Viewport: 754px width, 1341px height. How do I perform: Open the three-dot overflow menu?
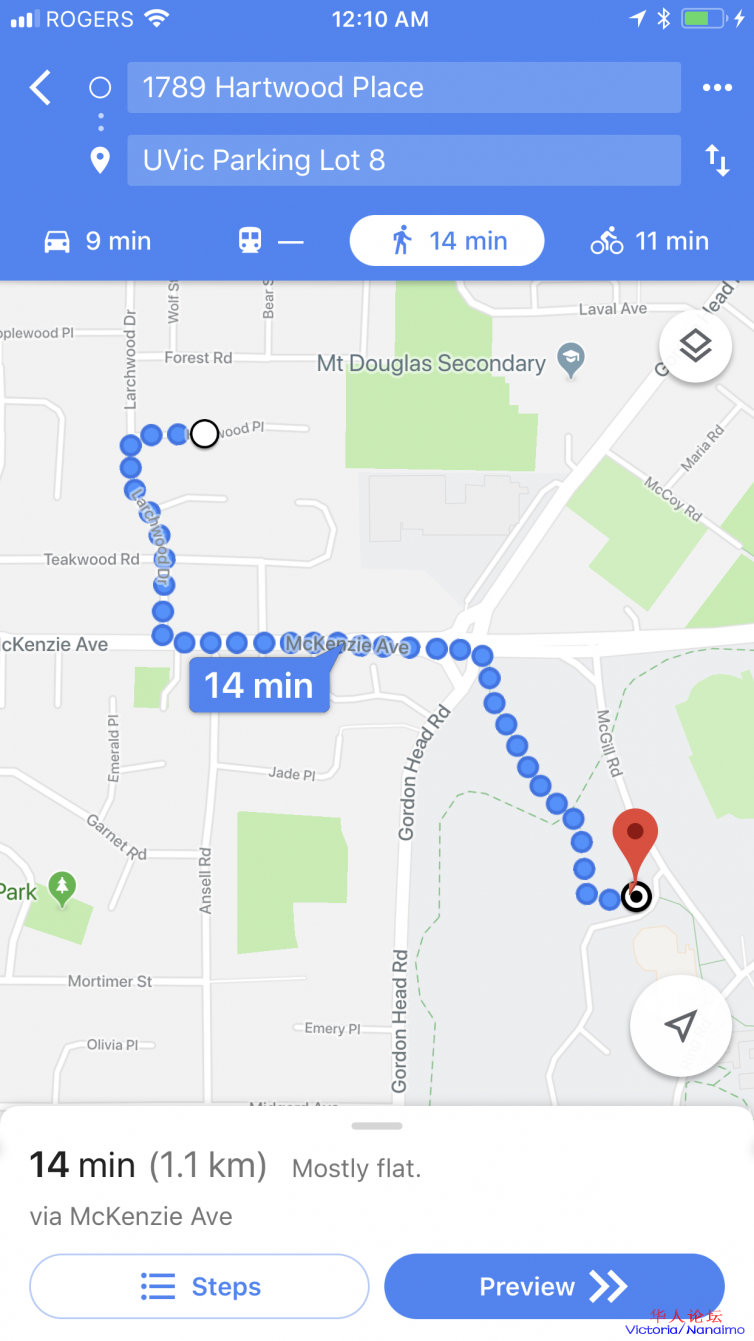point(717,88)
